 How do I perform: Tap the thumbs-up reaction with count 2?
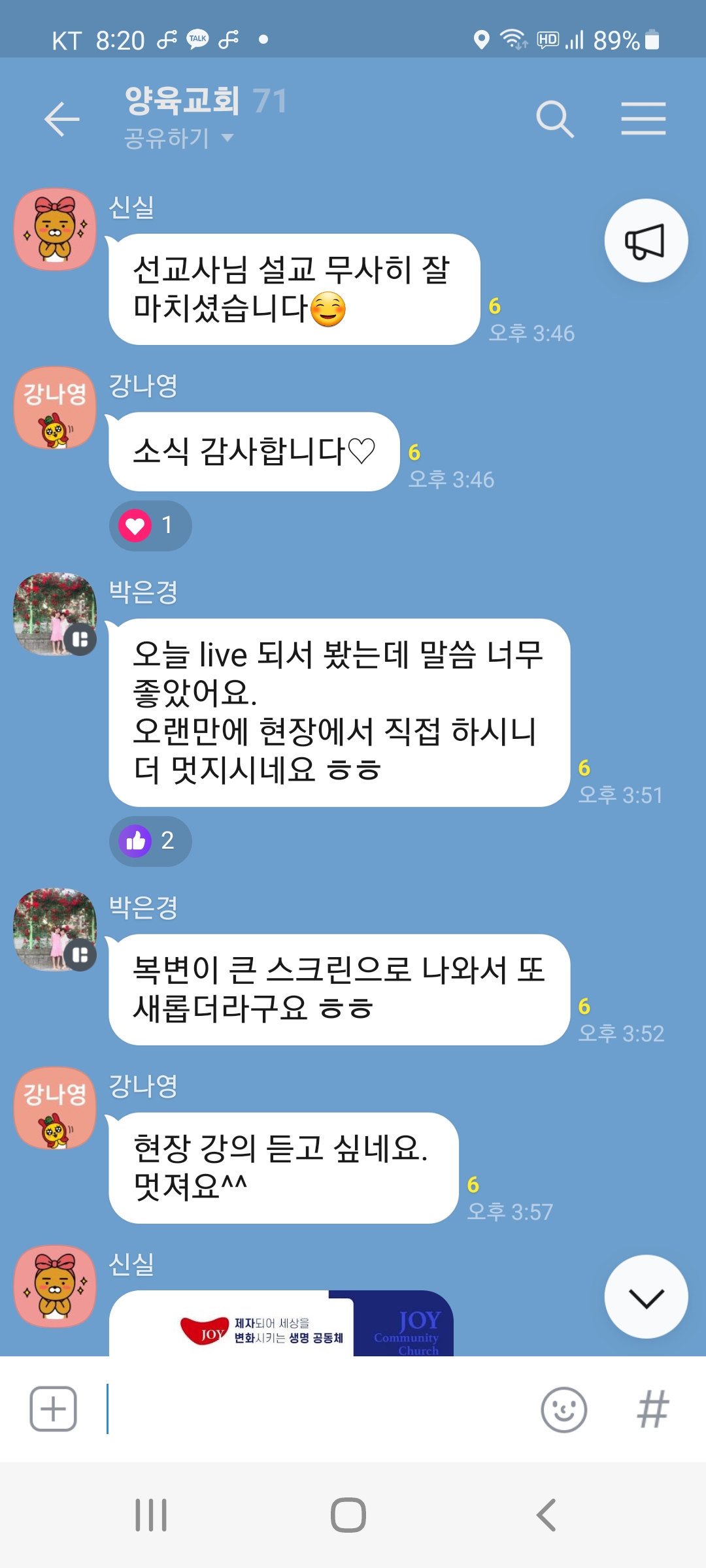coord(150,841)
